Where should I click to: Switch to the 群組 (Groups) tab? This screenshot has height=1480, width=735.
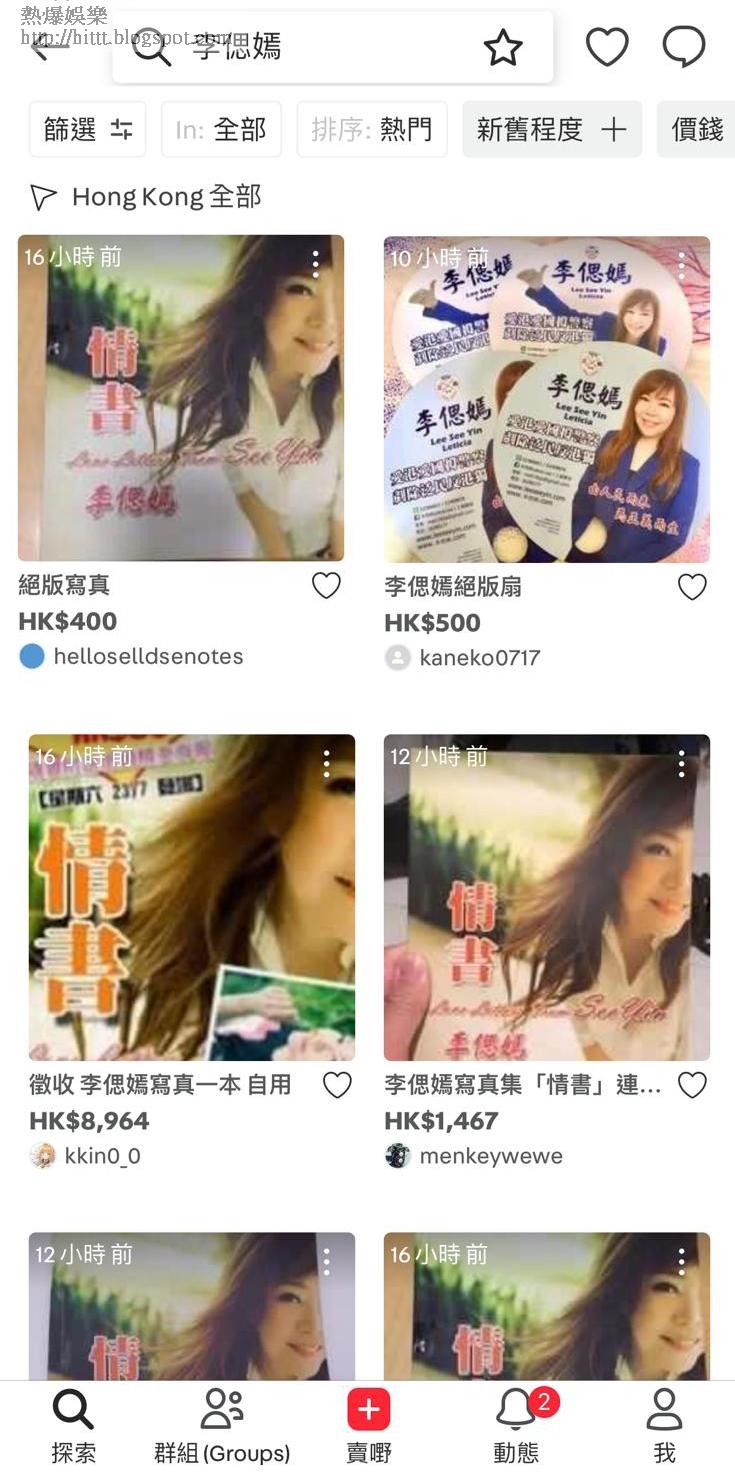pyautogui.click(x=222, y=1425)
